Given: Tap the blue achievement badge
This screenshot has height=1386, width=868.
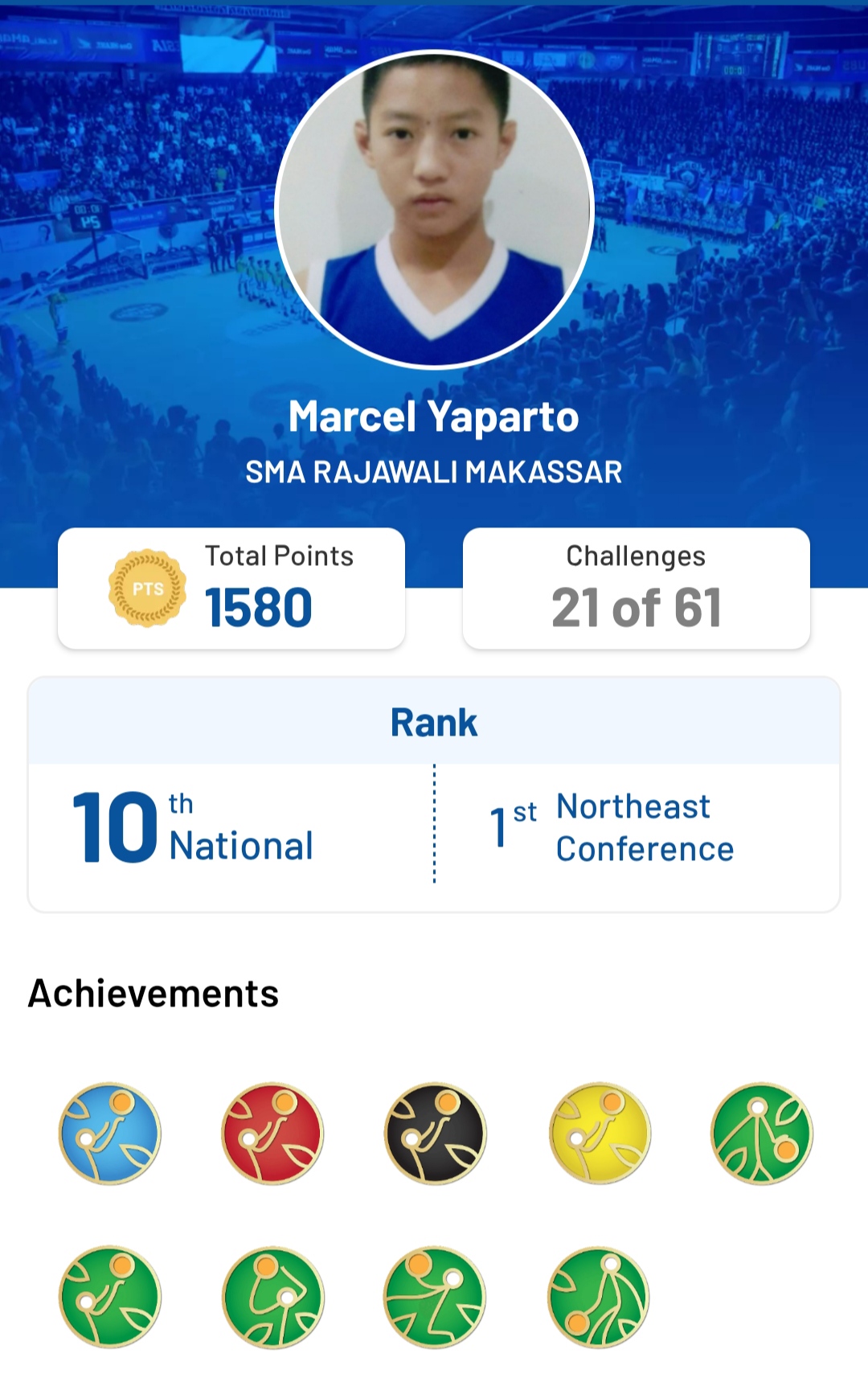Looking at the screenshot, I should tap(110, 1133).
